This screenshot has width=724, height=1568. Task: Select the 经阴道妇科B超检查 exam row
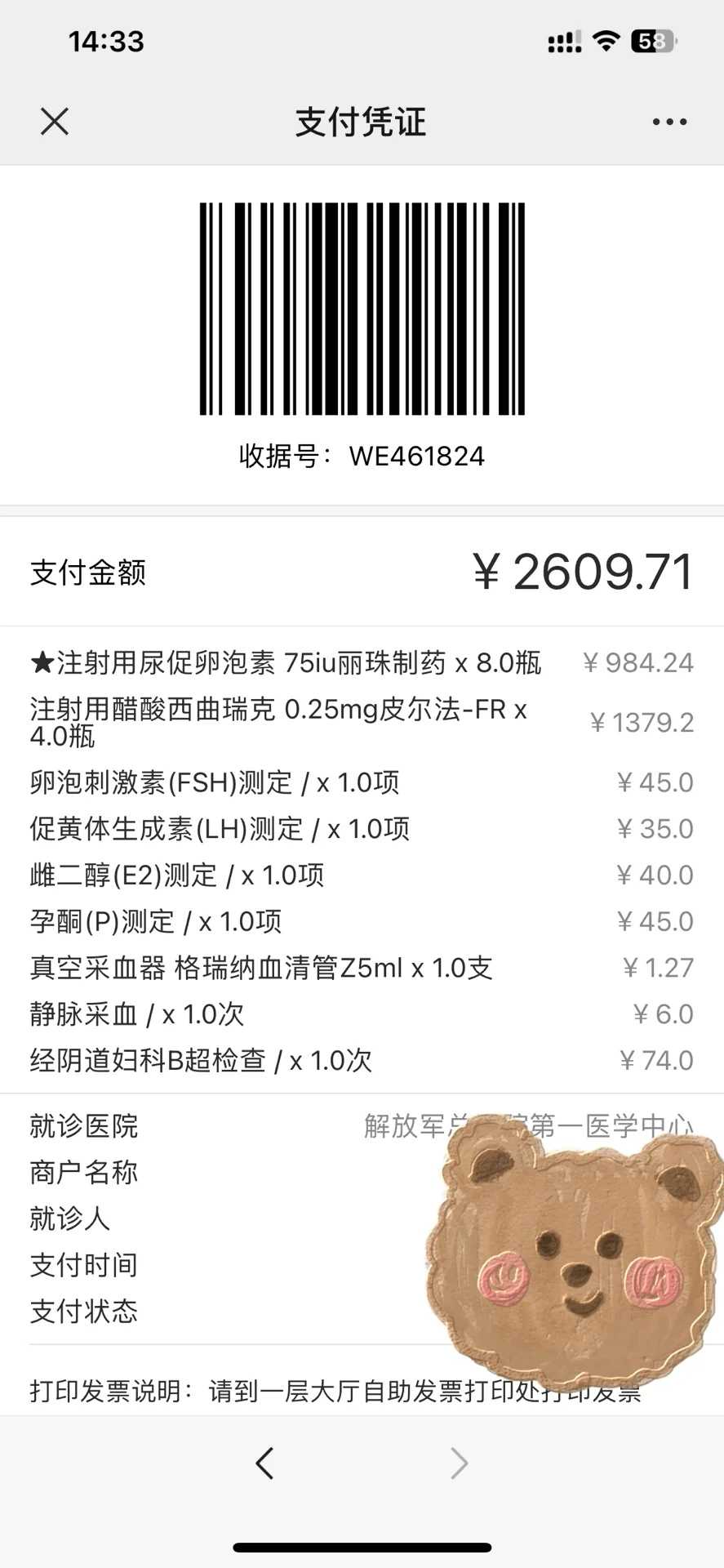199,1060
